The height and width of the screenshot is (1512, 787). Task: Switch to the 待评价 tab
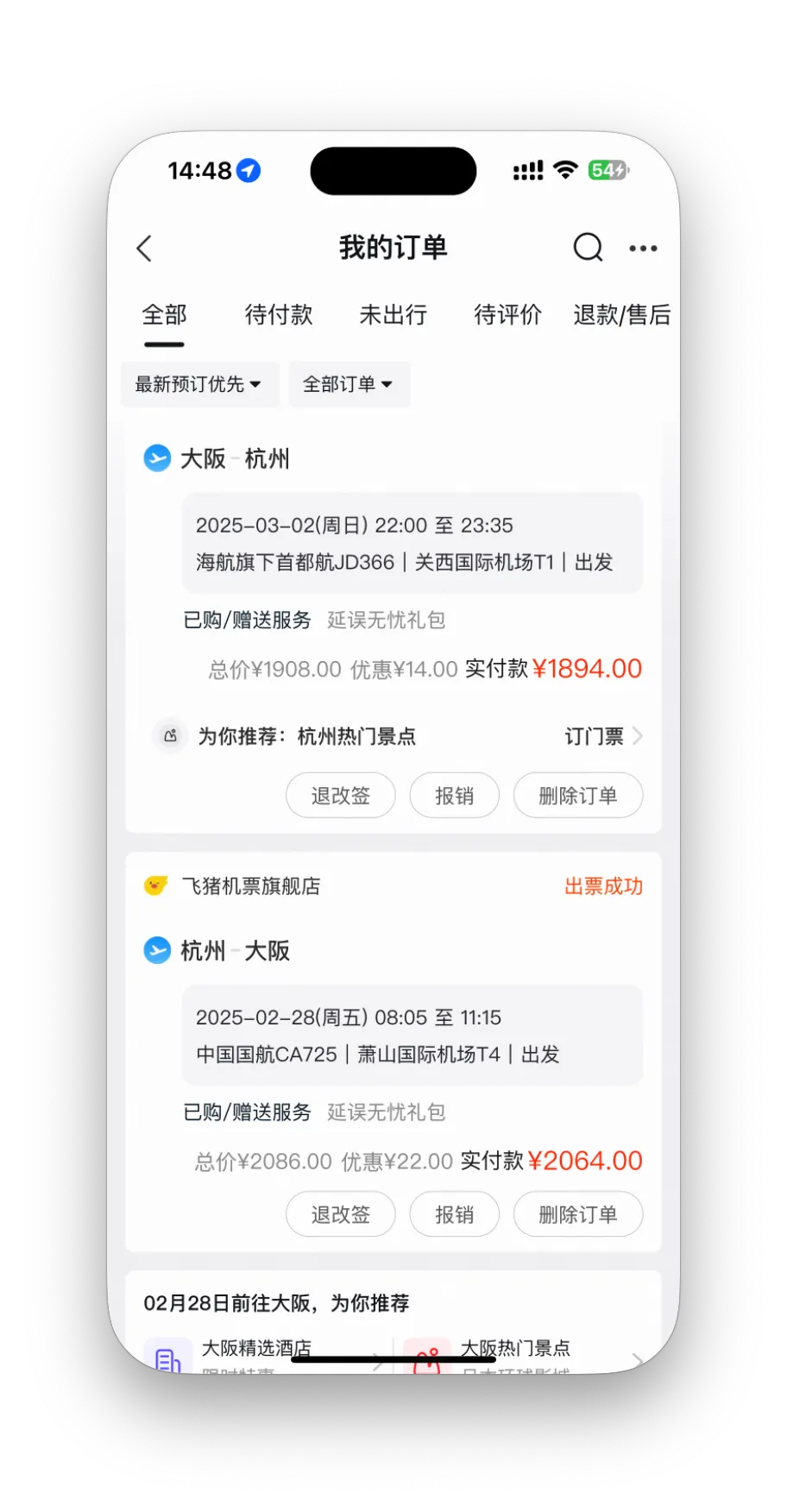(507, 315)
